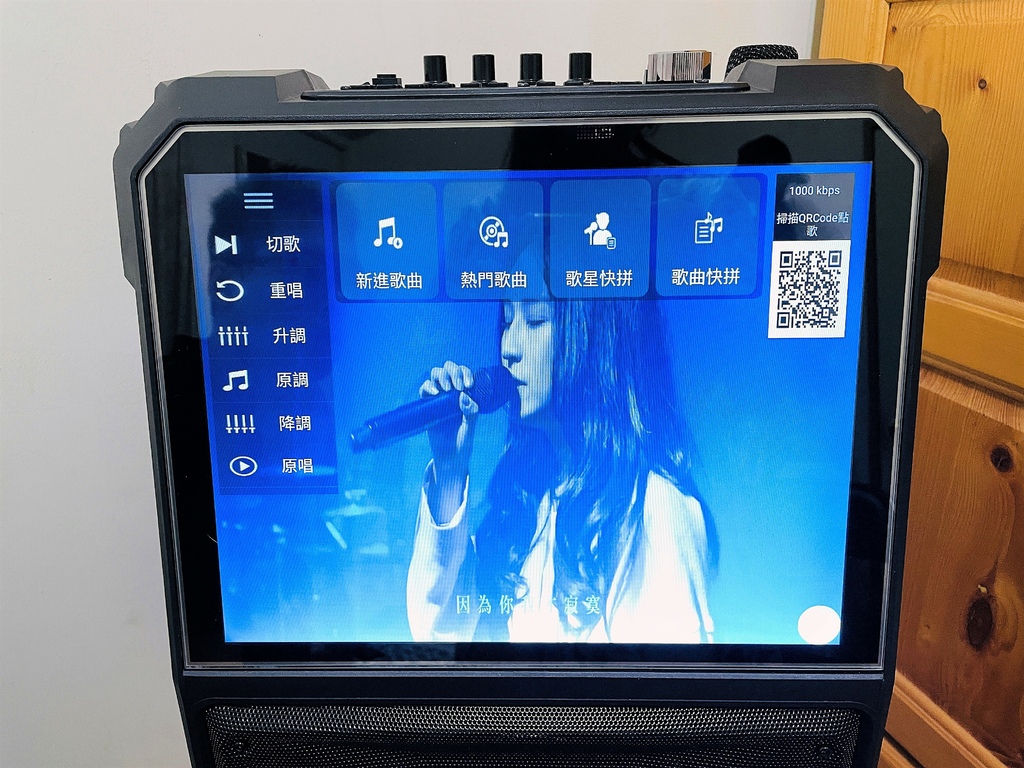Tap the white floating circle button
Viewport: 1024px width, 768px height.
(x=818, y=625)
